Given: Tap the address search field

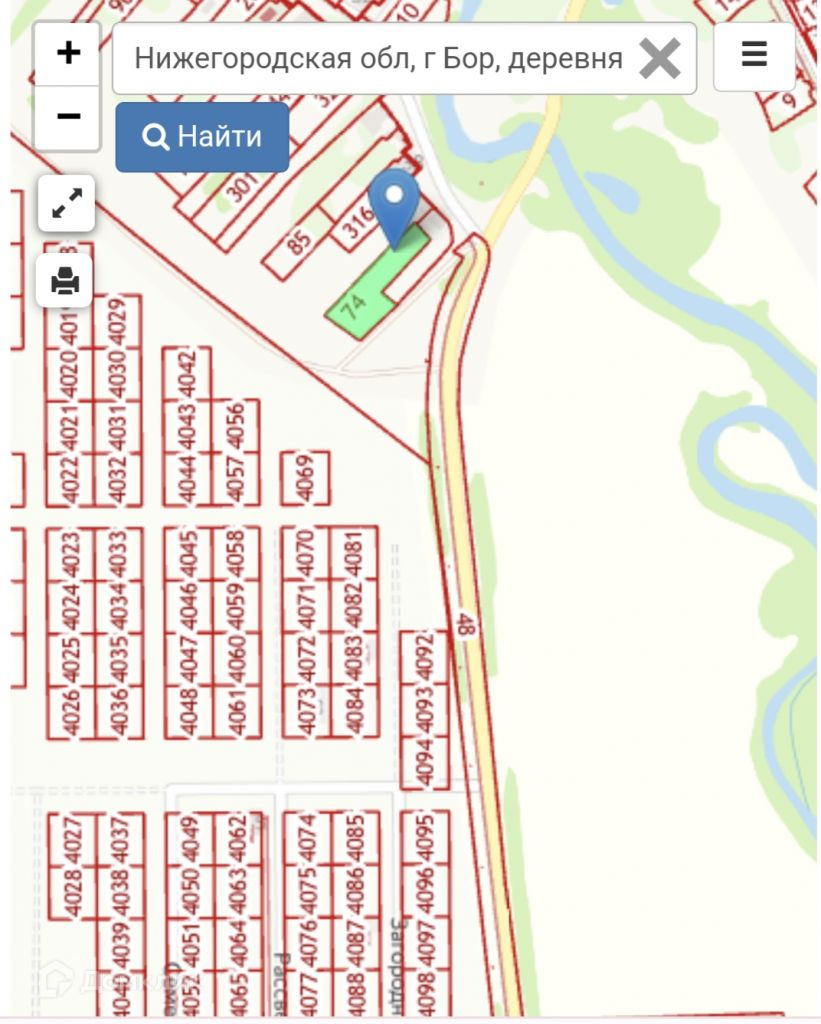Looking at the screenshot, I should tap(378, 59).
